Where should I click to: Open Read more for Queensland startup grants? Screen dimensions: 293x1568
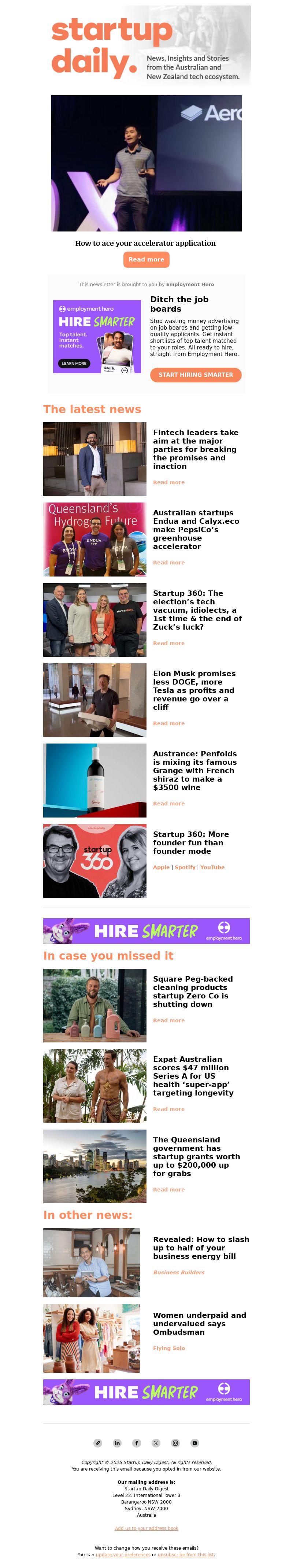[169, 1189]
